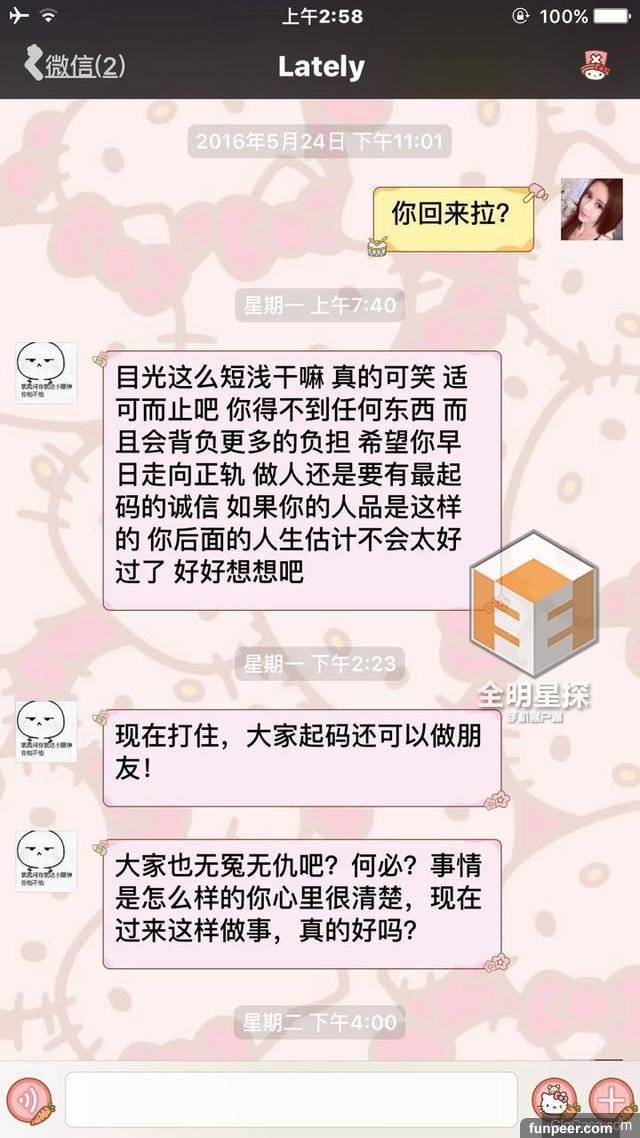The width and height of the screenshot is (640, 1138).
Task: View profile avatar beside 你回来拉? message
Action: tap(592, 211)
